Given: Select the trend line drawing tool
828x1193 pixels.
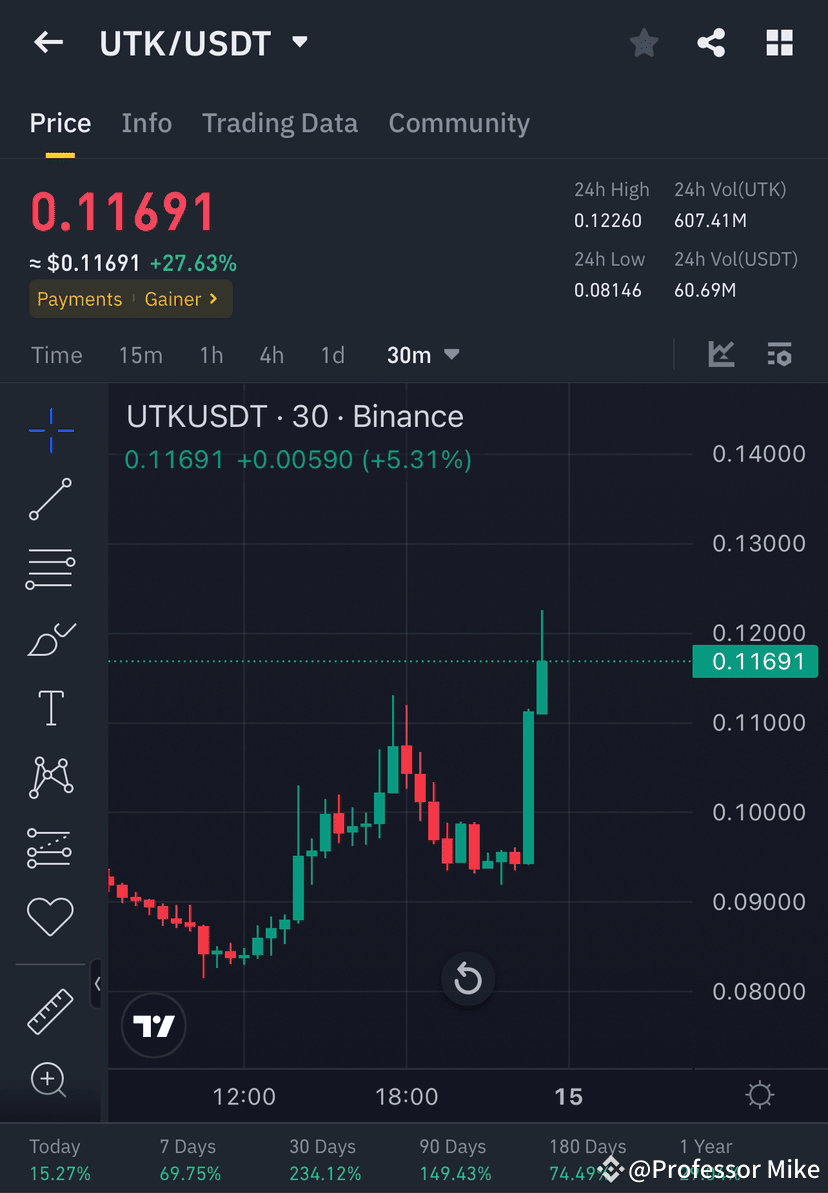Looking at the screenshot, I should pos(49,499).
